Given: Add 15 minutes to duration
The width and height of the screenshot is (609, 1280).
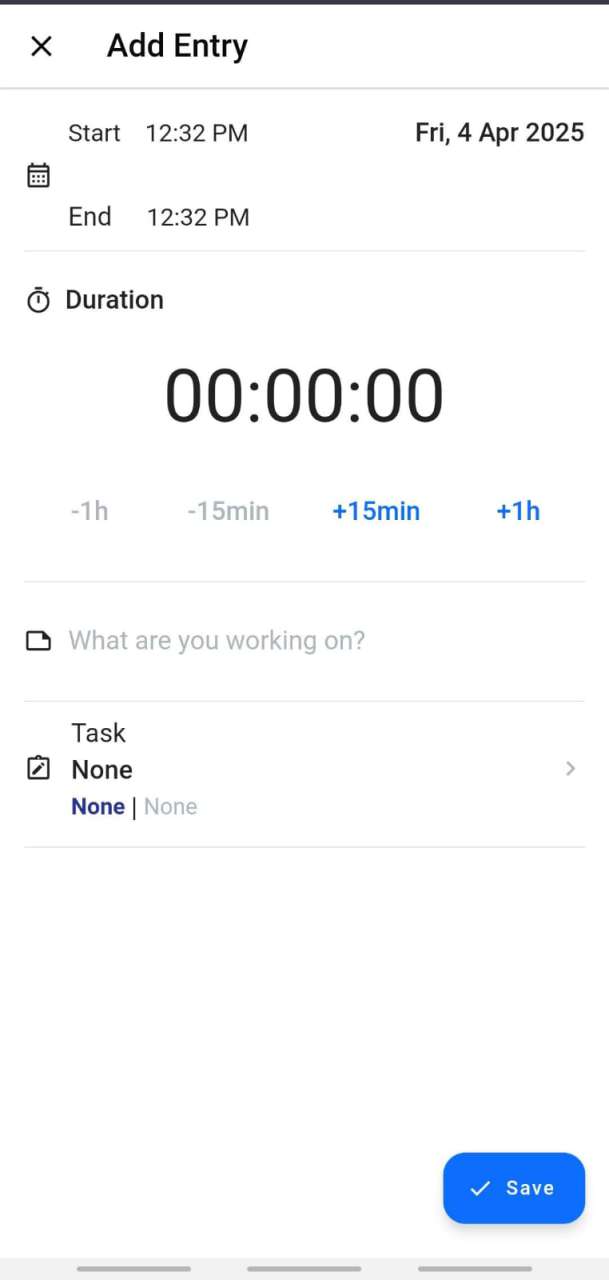Looking at the screenshot, I should point(376,511).
